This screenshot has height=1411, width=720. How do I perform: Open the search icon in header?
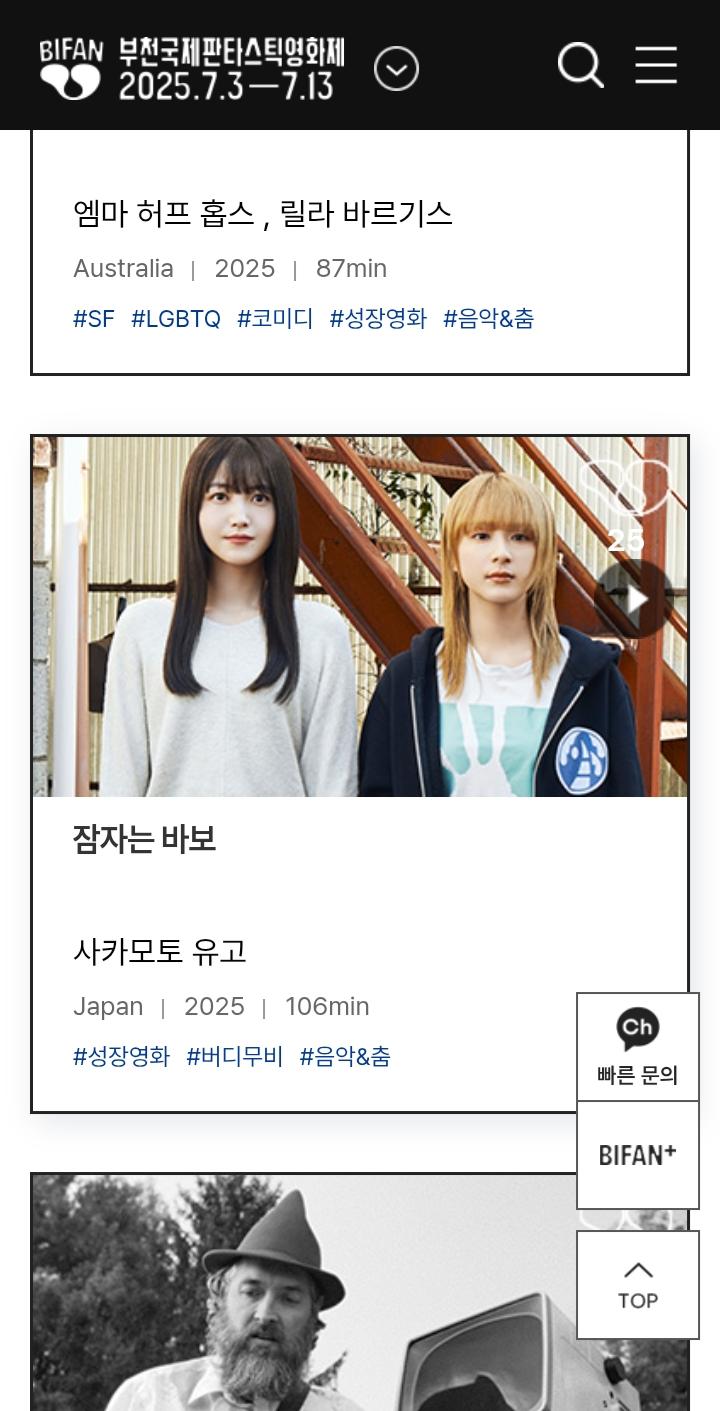580,66
